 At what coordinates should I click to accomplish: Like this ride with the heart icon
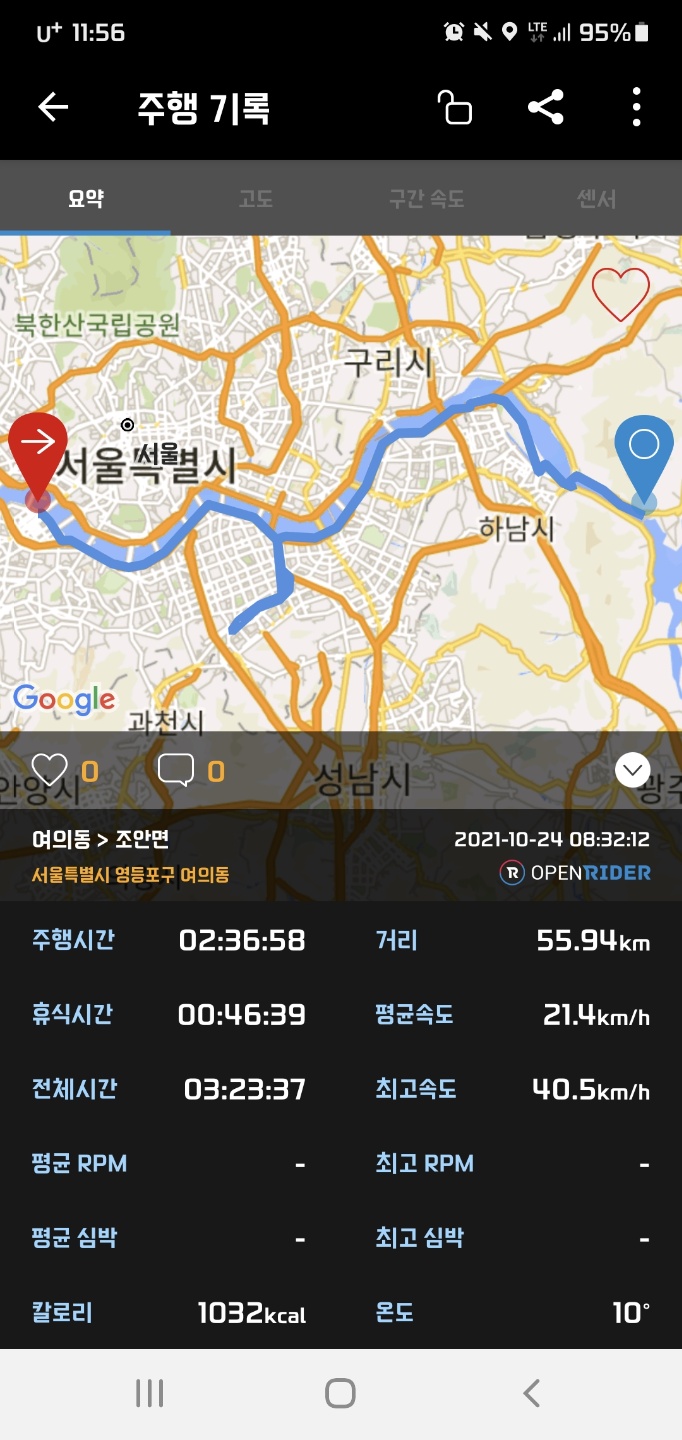49,770
